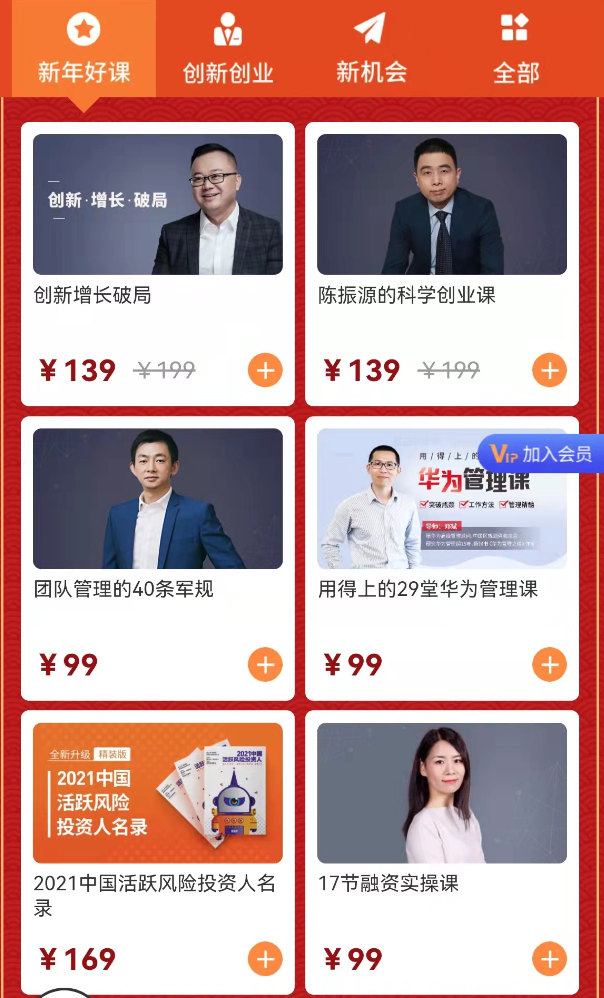Switch to the 新年好课 tab

pos(84,50)
